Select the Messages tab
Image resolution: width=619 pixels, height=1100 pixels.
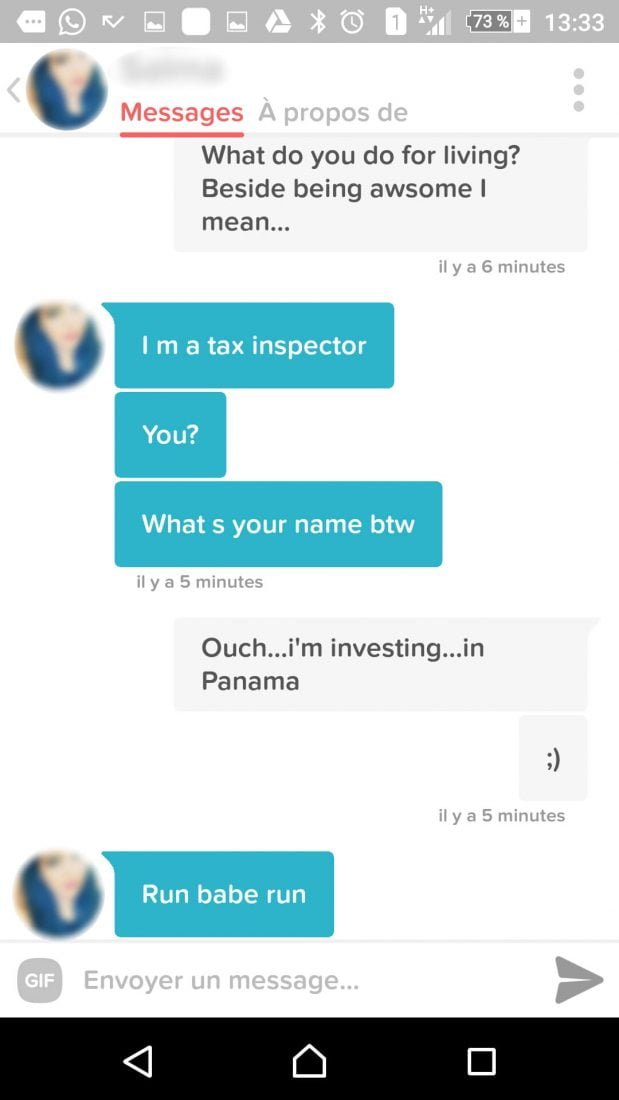coord(182,112)
